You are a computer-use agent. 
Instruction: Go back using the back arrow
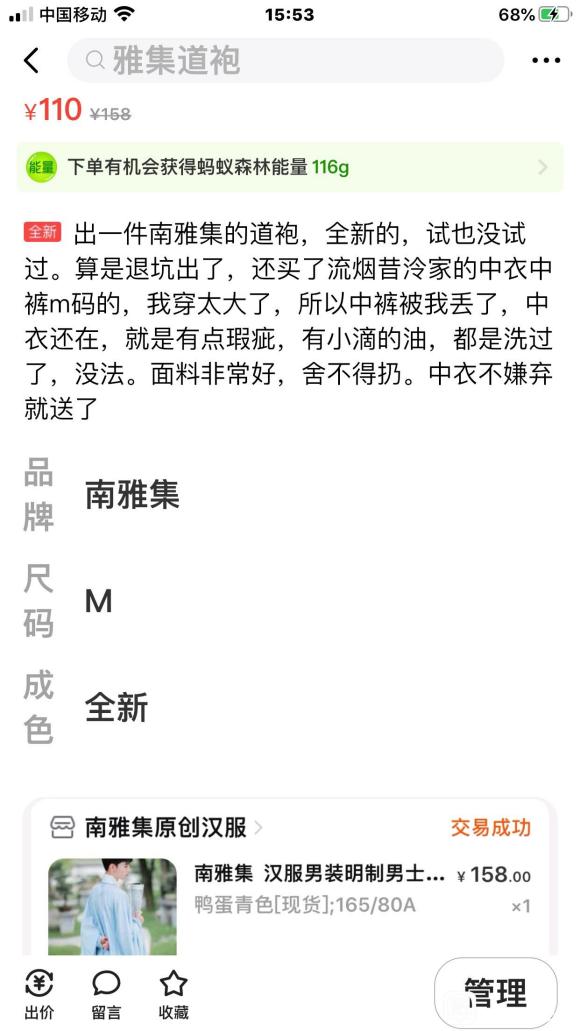tap(31, 60)
